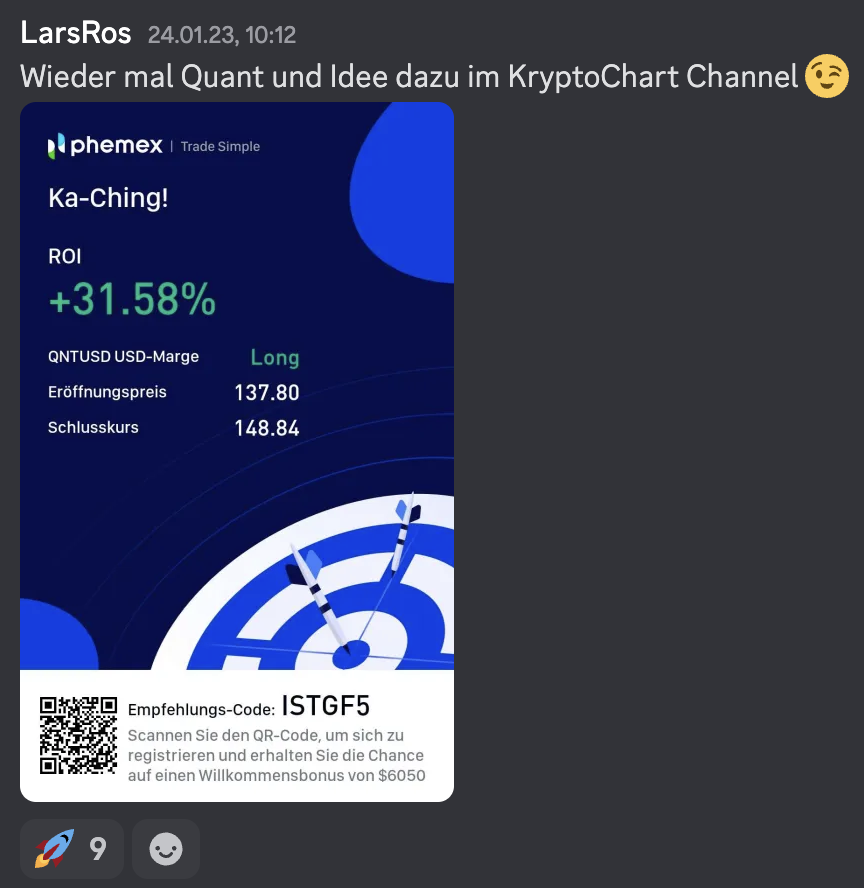This screenshot has height=888, width=864.
Task: Open LarsRos's user profile
Action: tap(76, 33)
